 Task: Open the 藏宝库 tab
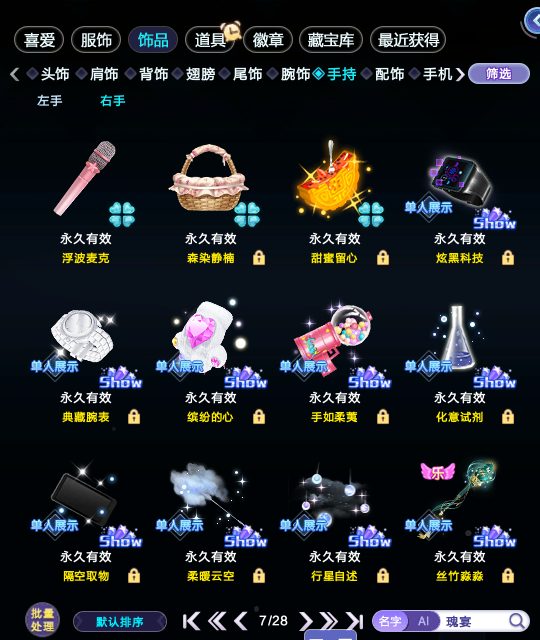click(331, 40)
